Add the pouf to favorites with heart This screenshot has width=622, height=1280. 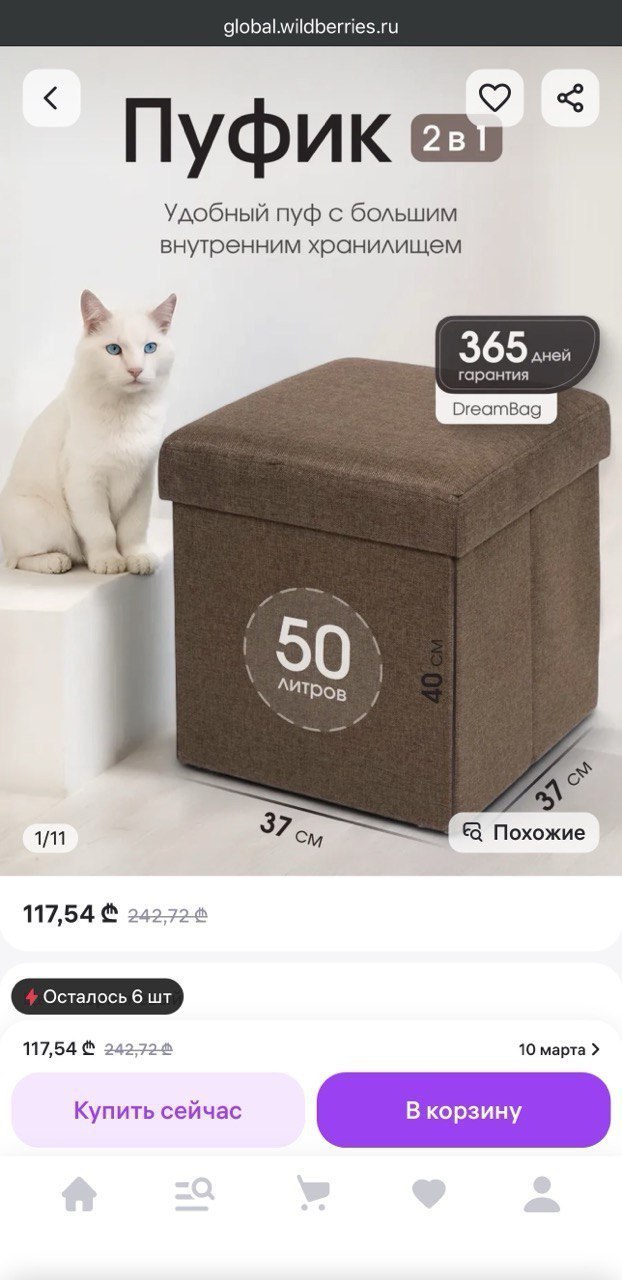pos(494,98)
